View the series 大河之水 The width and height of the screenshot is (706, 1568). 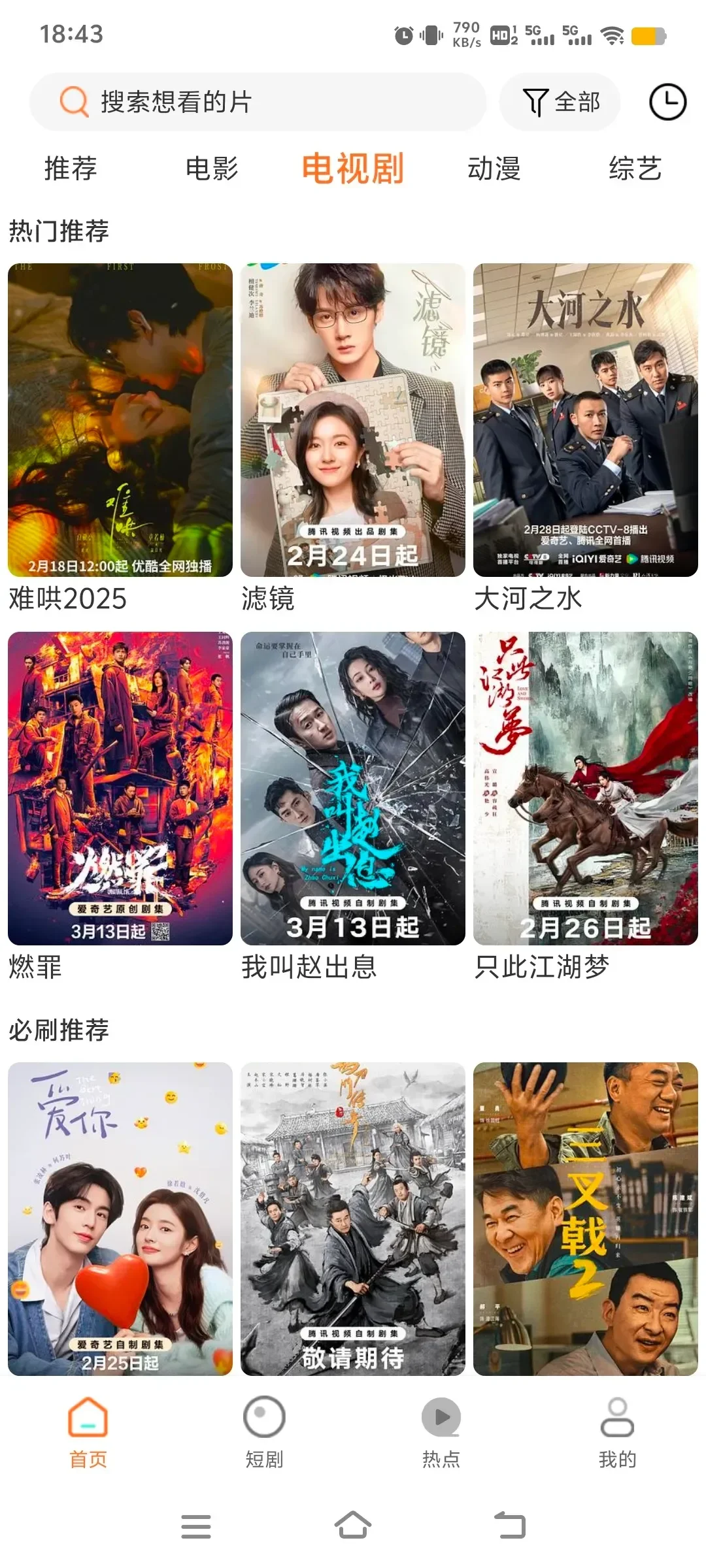(586, 420)
